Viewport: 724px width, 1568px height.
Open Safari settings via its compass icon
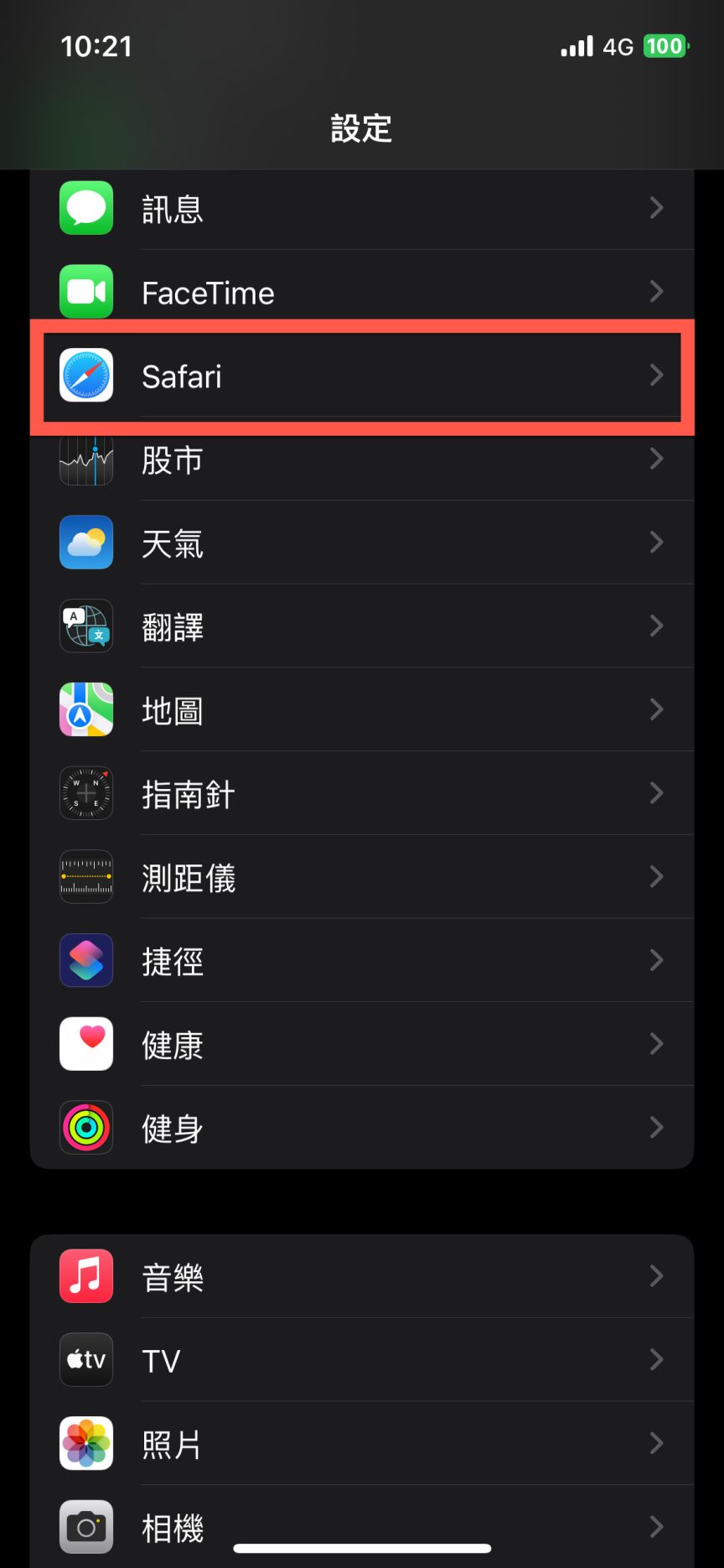click(85, 376)
